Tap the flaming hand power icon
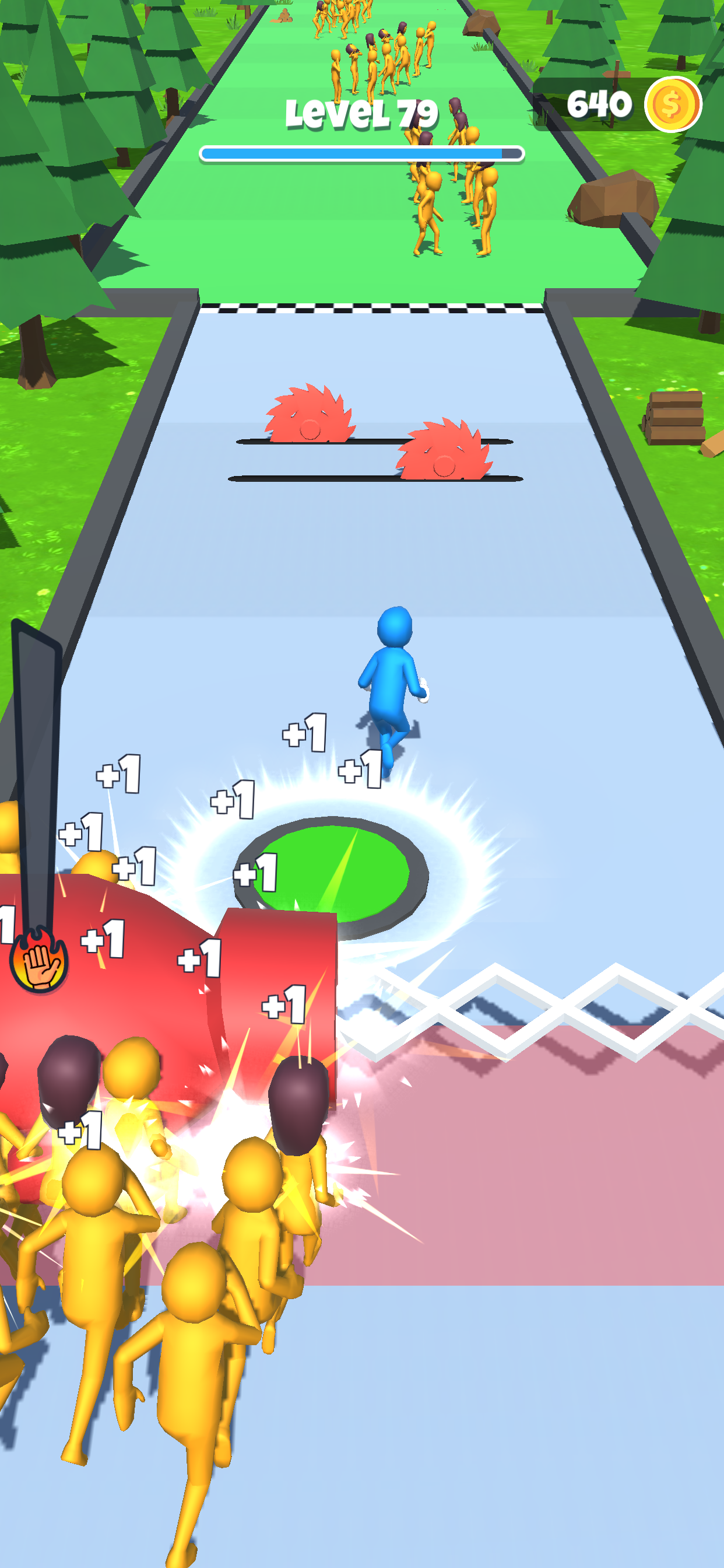Screen dimensions: 724x1568 (38, 962)
